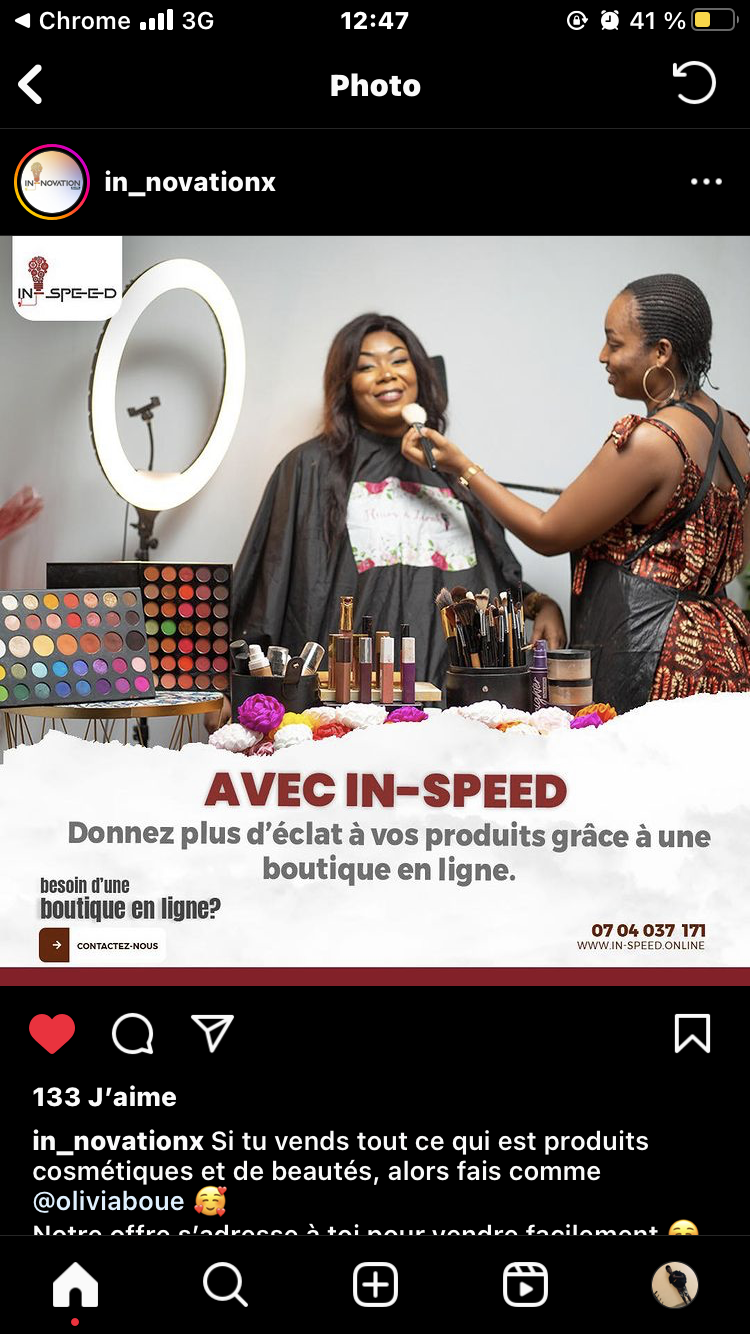Open the in_novationx profile picture

click(52, 182)
